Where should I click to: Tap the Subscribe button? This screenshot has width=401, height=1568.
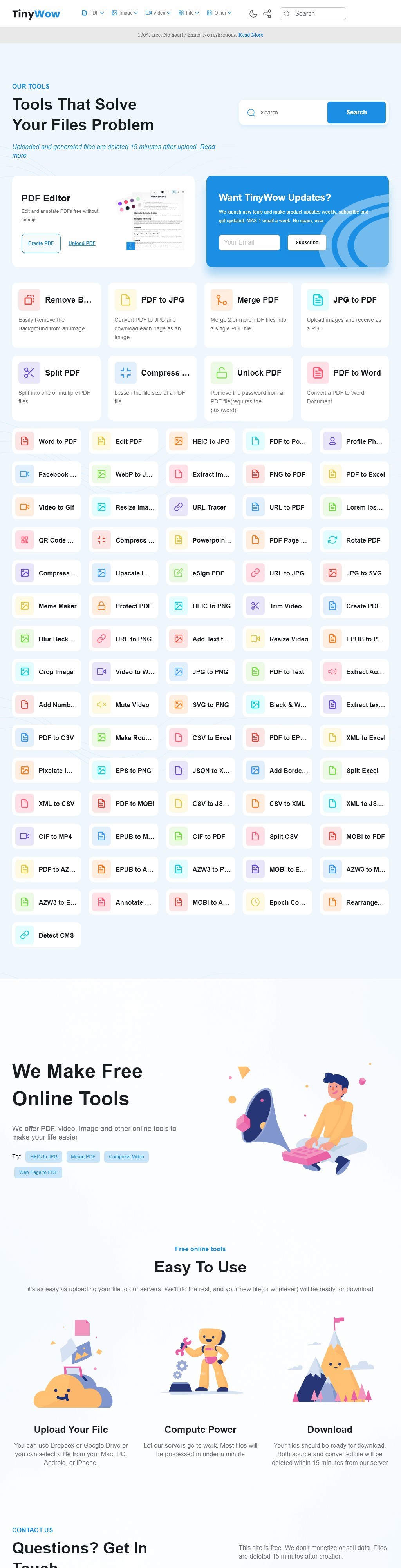pyautogui.click(x=307, y=242)
